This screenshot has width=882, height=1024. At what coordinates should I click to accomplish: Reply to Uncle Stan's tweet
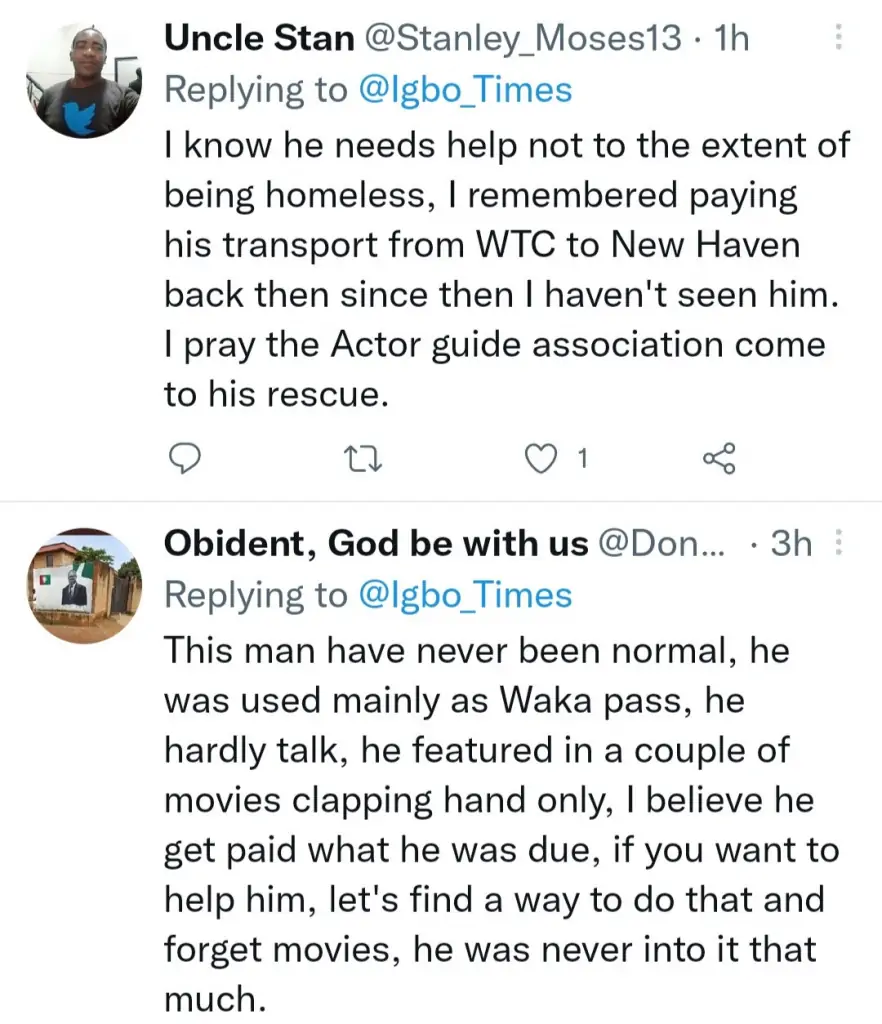(183, 459)
